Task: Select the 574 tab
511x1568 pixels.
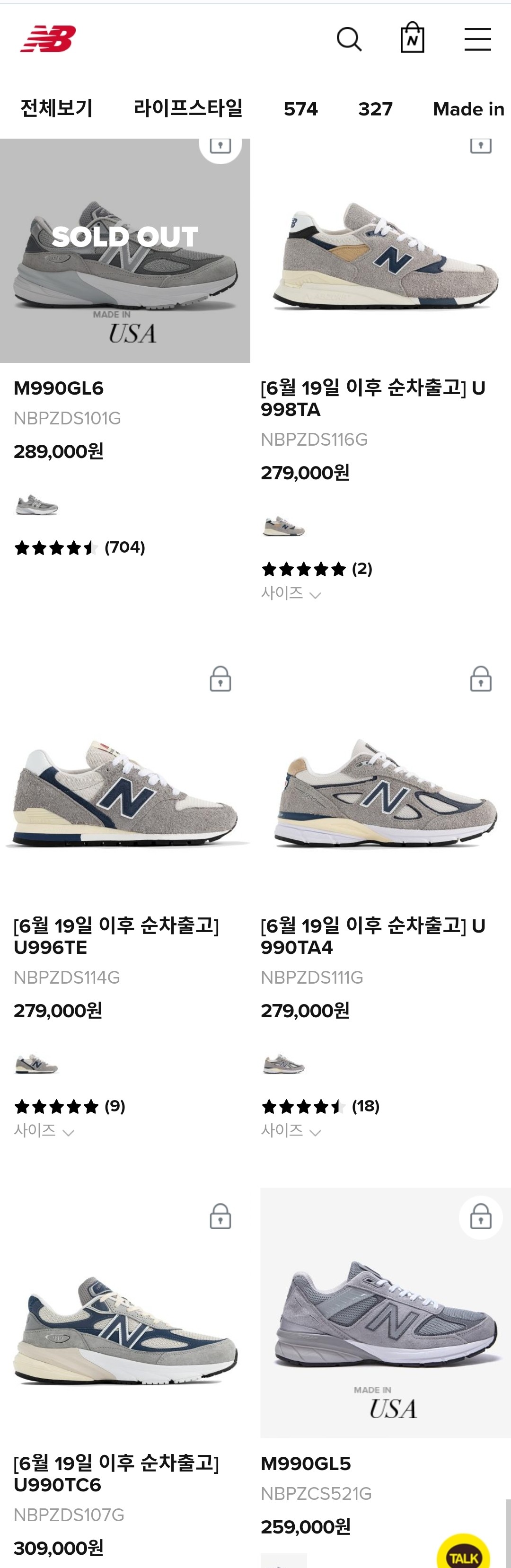Action: 300,109
